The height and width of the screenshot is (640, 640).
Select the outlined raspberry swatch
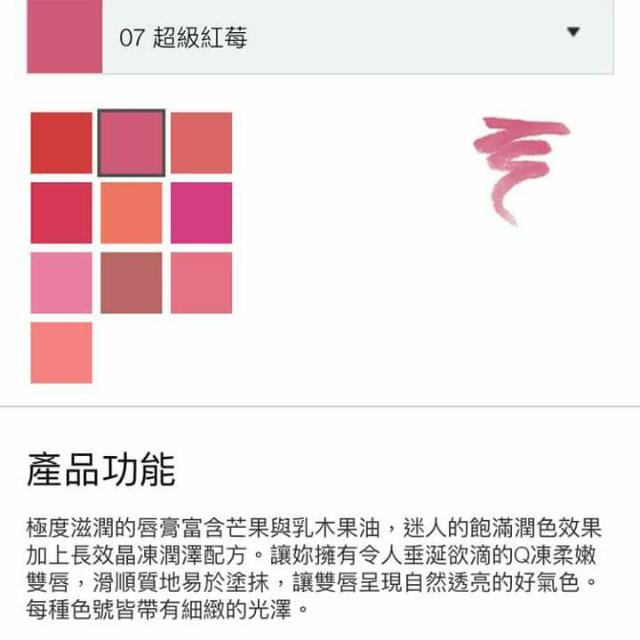point(131,143)
